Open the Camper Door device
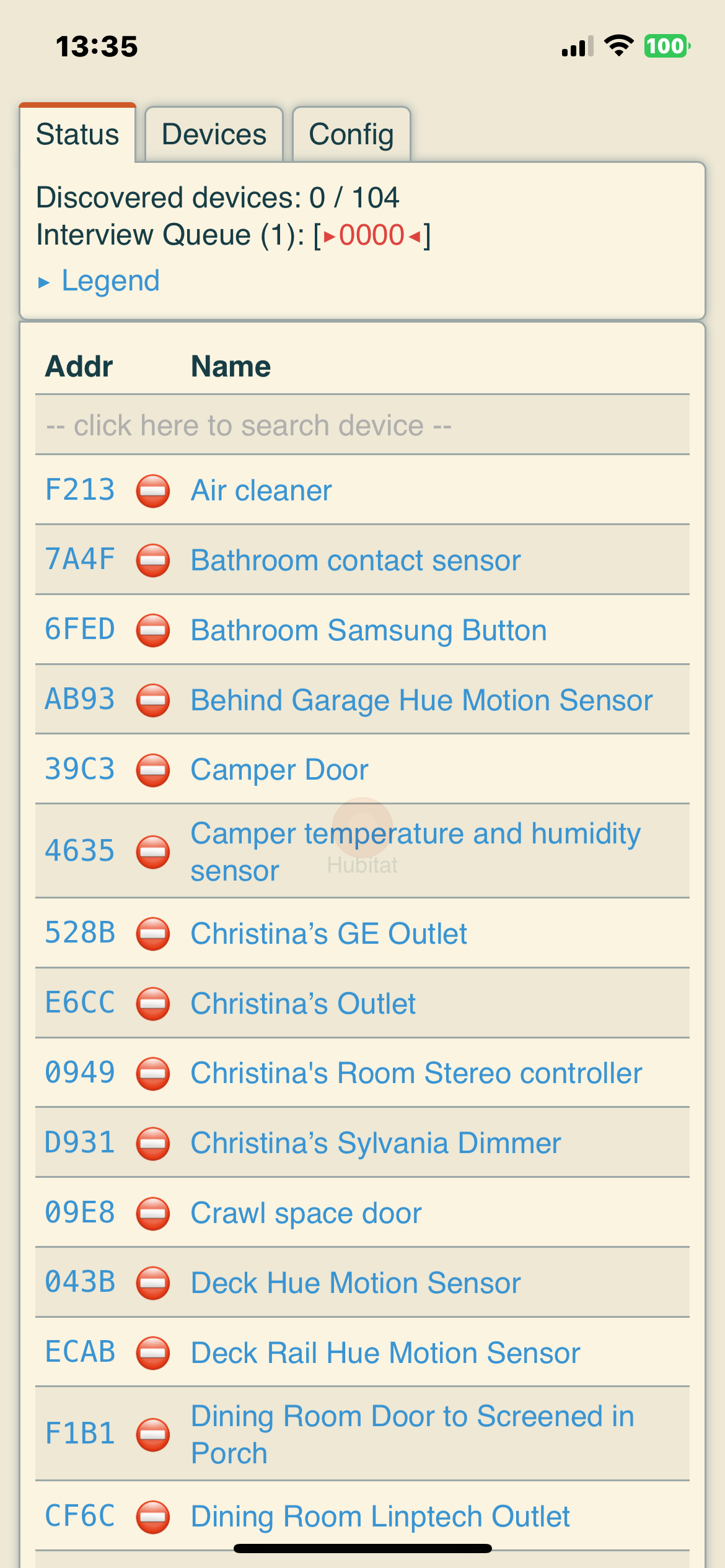 pyautogui.click(x=279, y=770)
